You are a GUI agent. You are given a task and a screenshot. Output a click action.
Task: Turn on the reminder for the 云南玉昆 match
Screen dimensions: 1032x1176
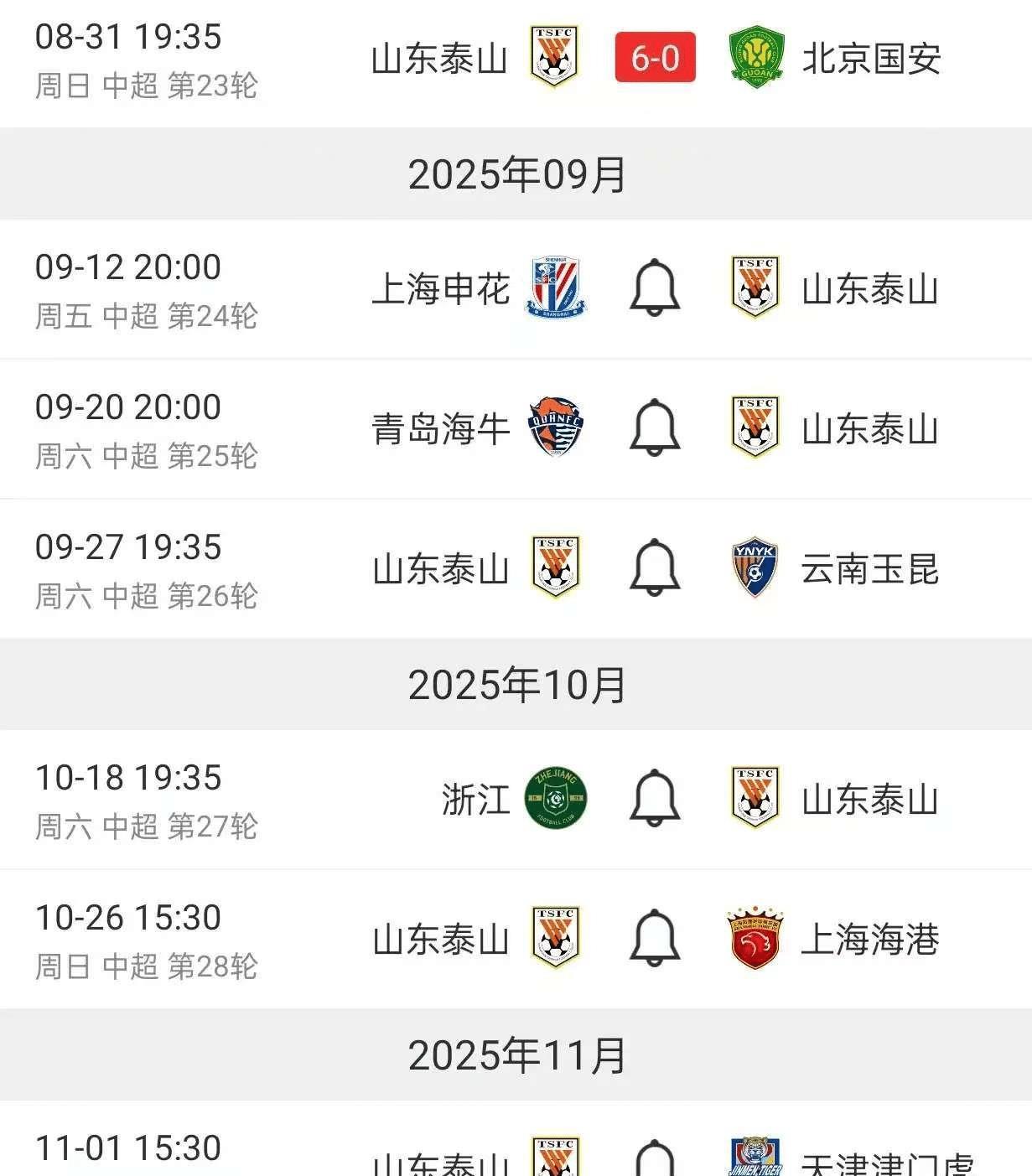click(655, 568)
